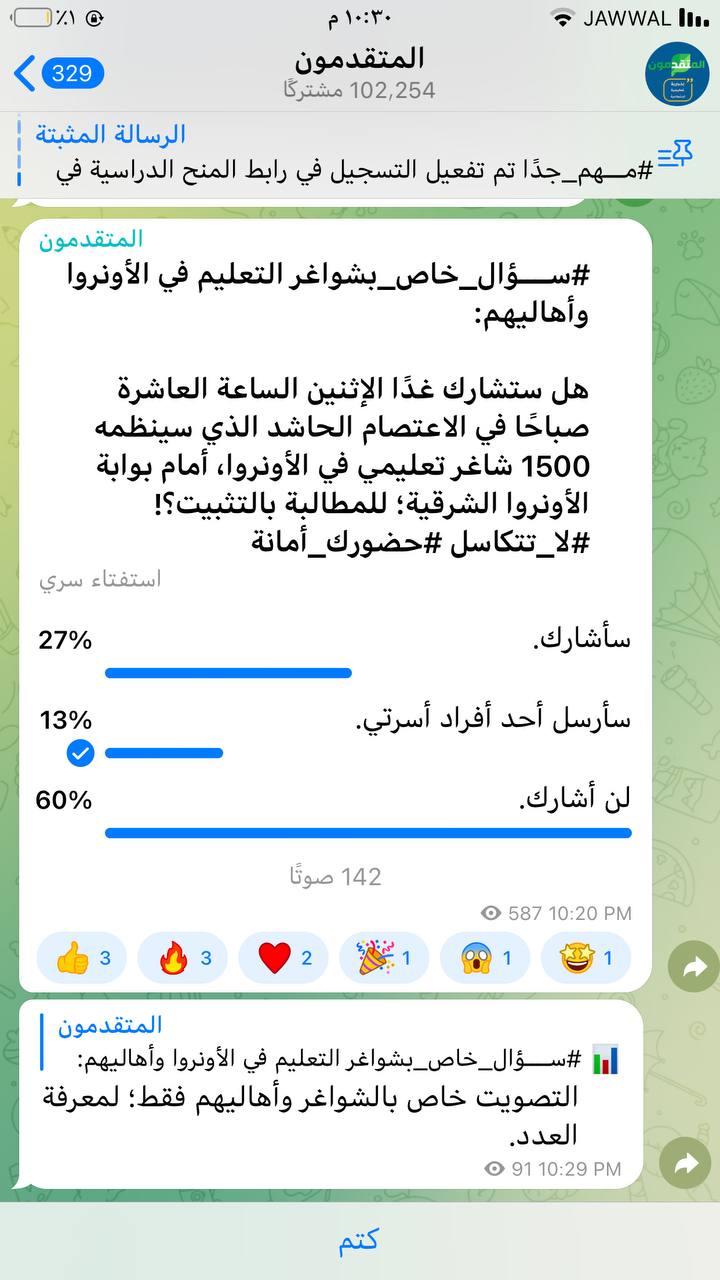Forward the reply about التصويت خاص بالشواغر

[x=686, y=1164]
